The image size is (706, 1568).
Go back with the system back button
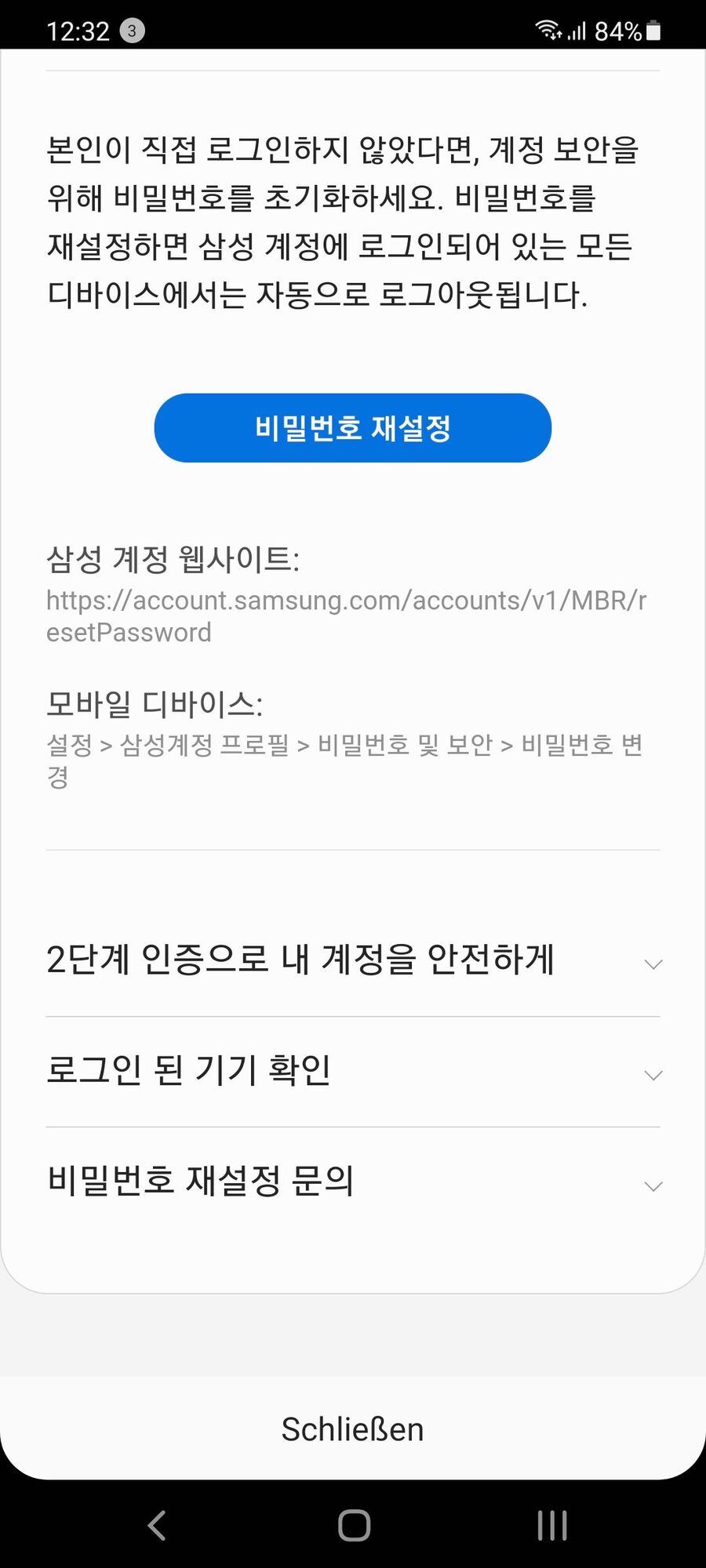coord(157,1526)
